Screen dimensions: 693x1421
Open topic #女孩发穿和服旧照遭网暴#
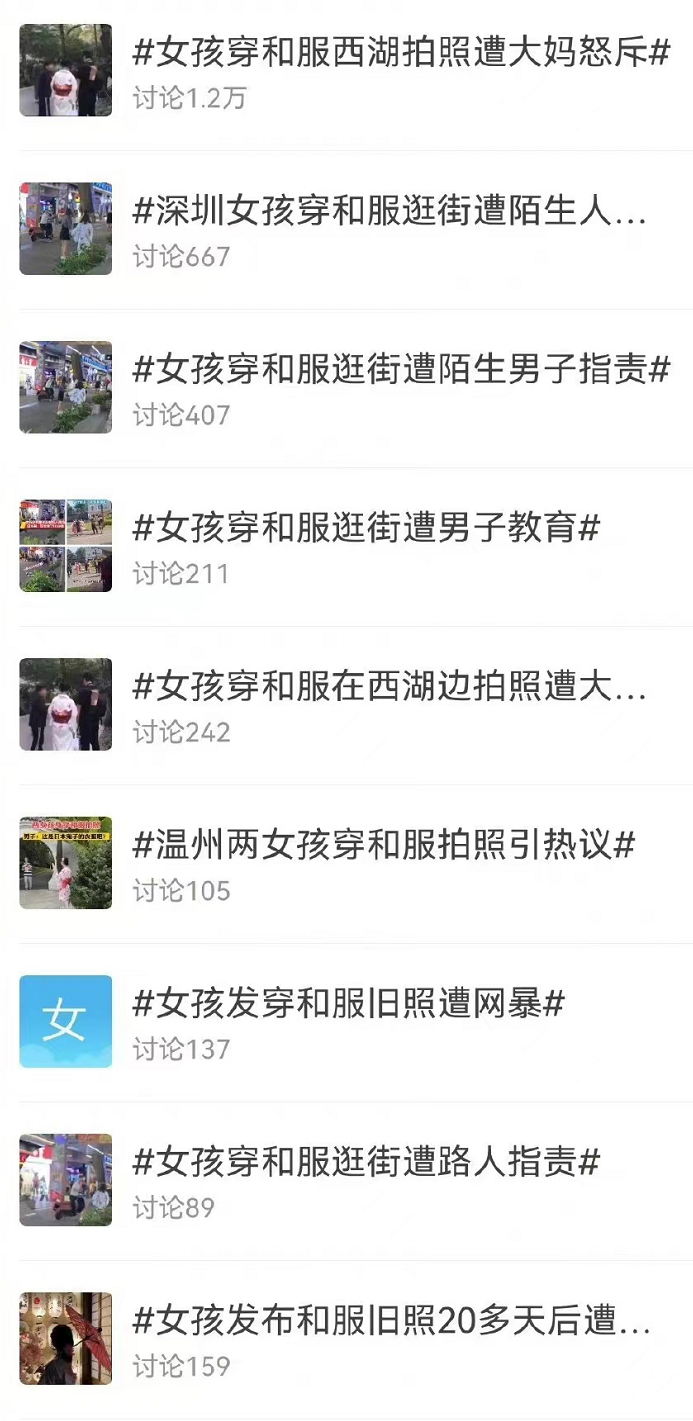click(348, 1004)
